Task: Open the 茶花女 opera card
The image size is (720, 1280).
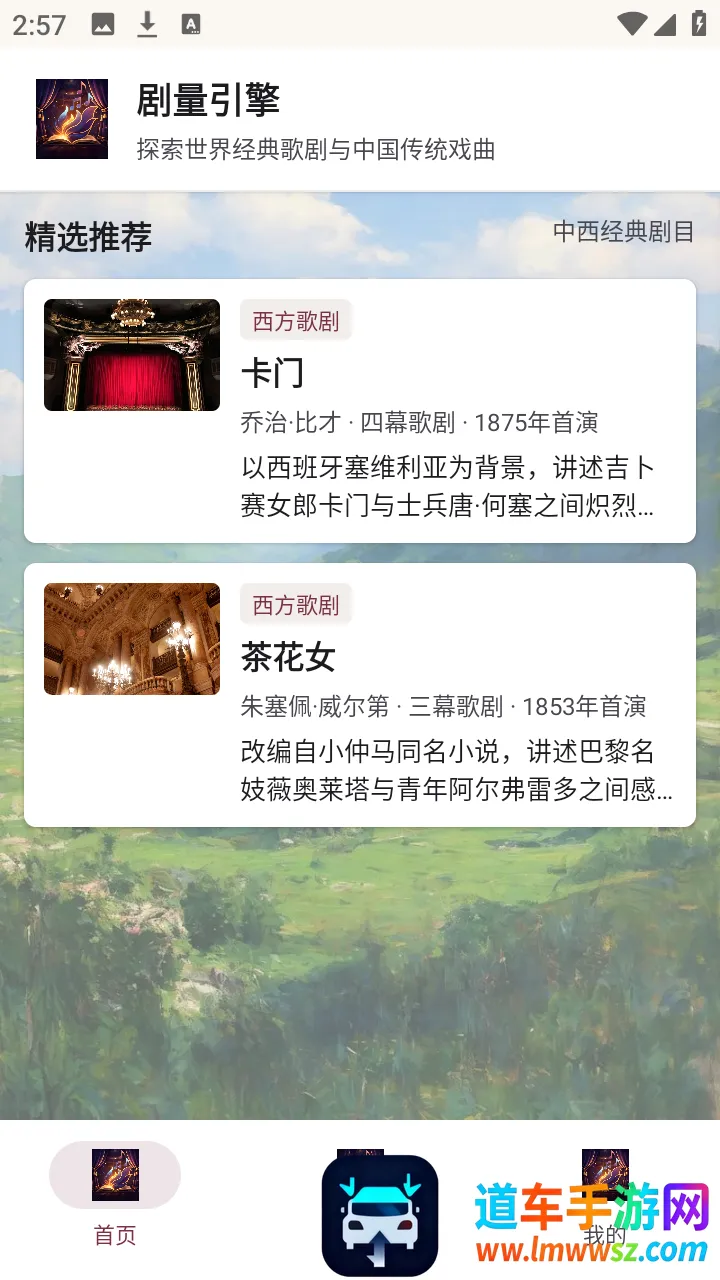Action: [360, 695]
